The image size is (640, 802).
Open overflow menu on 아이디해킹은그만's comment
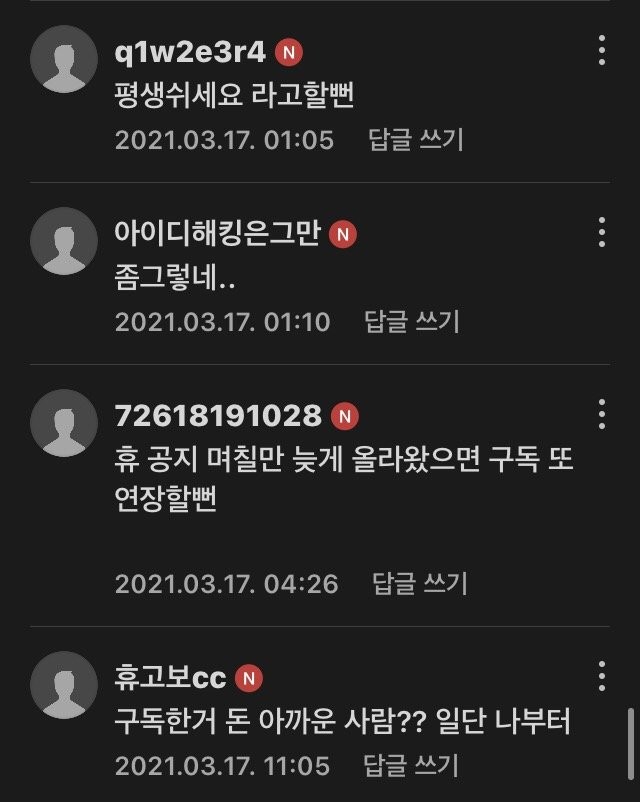coord(601,232)
